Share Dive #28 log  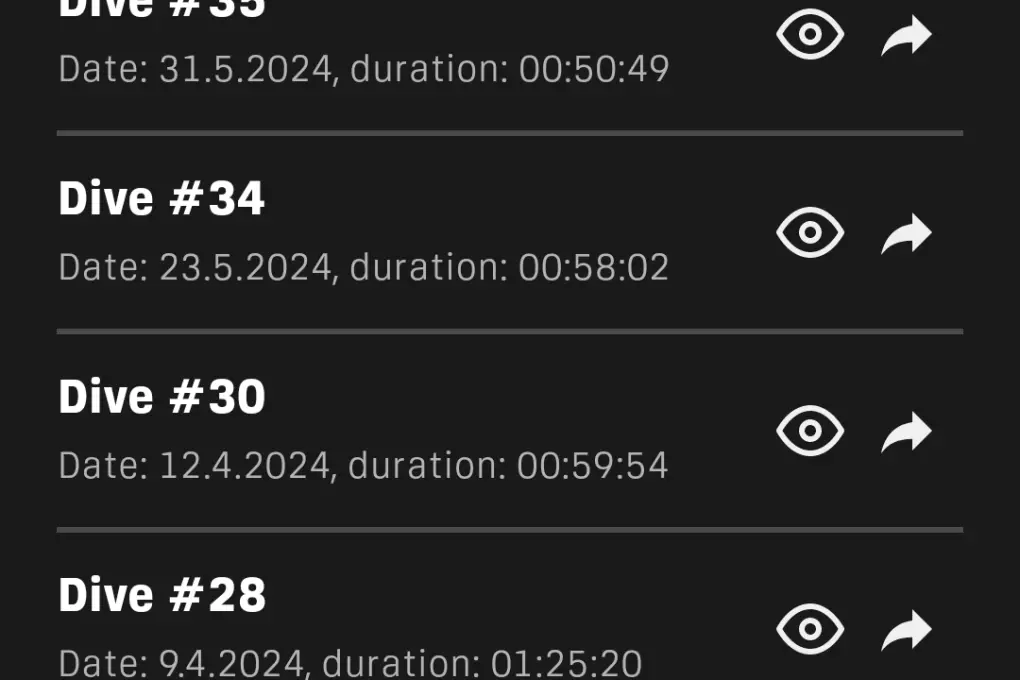click(x=906, y=631)
